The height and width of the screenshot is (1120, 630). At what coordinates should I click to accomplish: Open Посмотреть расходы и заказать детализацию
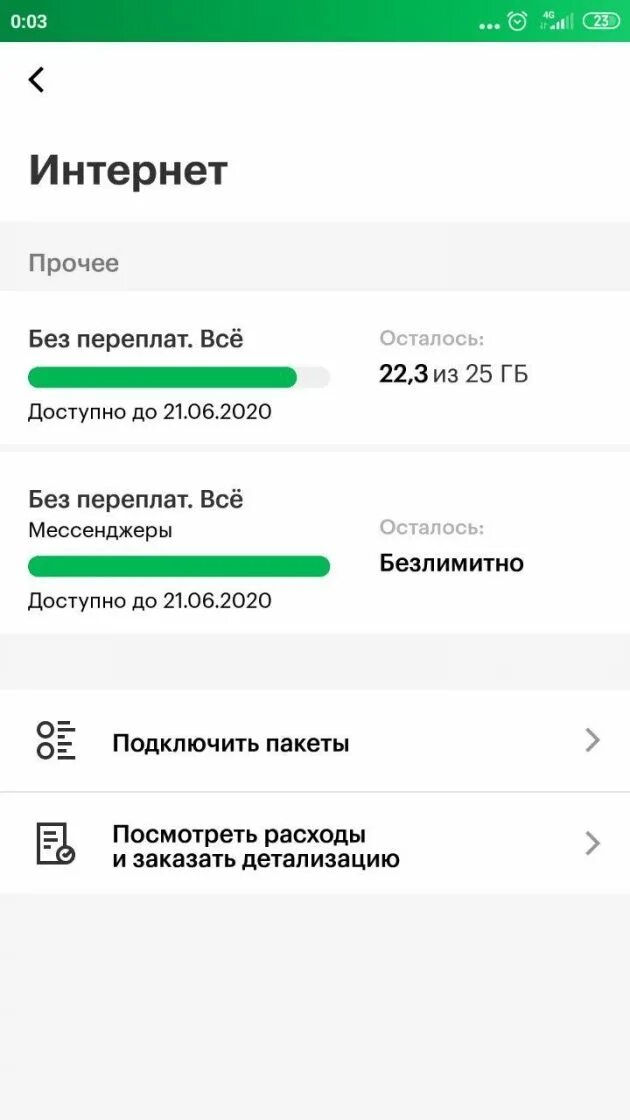315,844
